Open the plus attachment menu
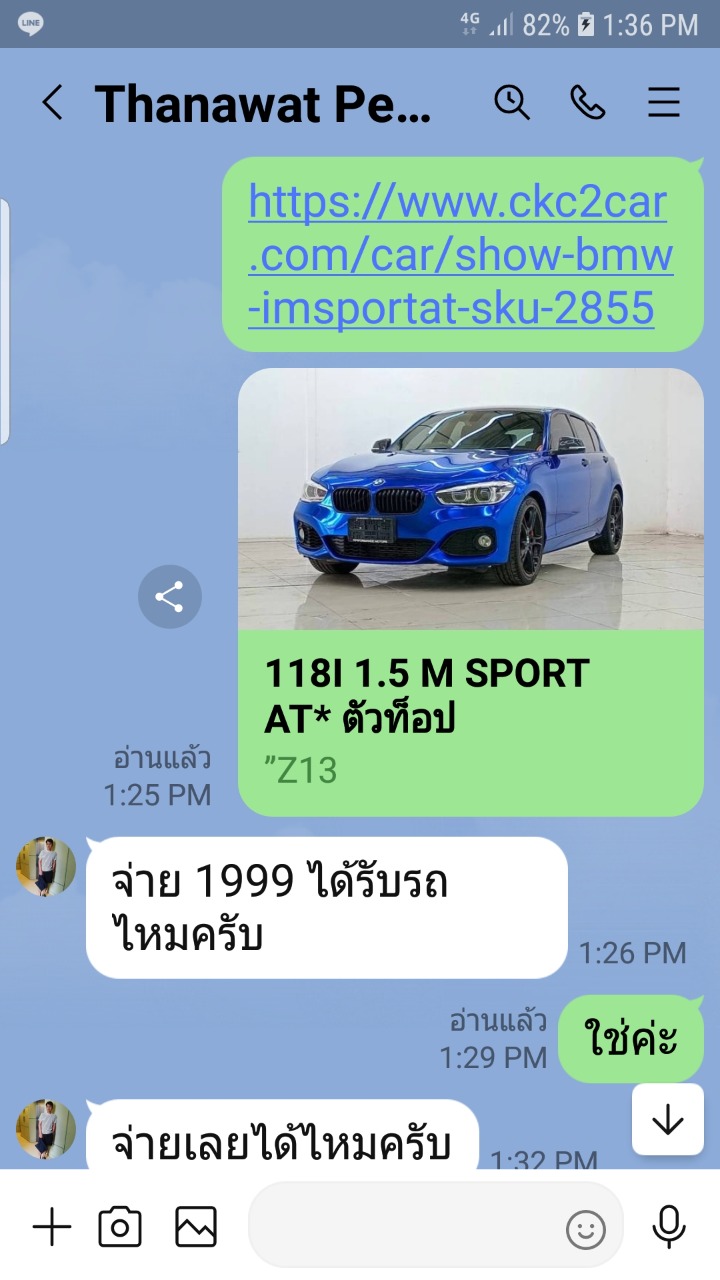The width and height of the screenshot is (720, 1280). point(52,1227)
